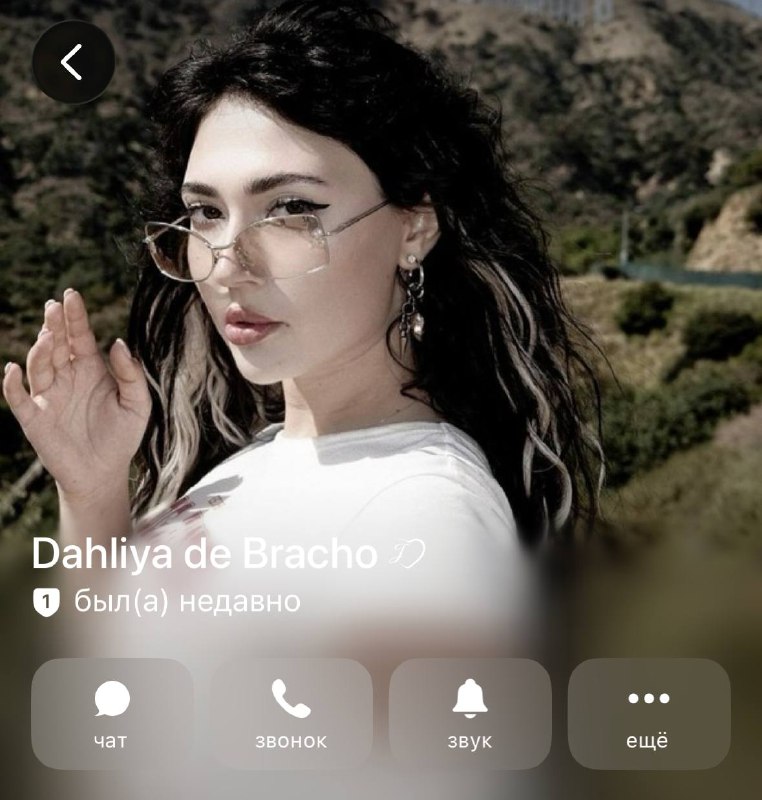The width and height of the screenshot is (762, 800).
Task: Mute notifications with the звук bell
Action: pyautogui.click(x=470, y=714)
